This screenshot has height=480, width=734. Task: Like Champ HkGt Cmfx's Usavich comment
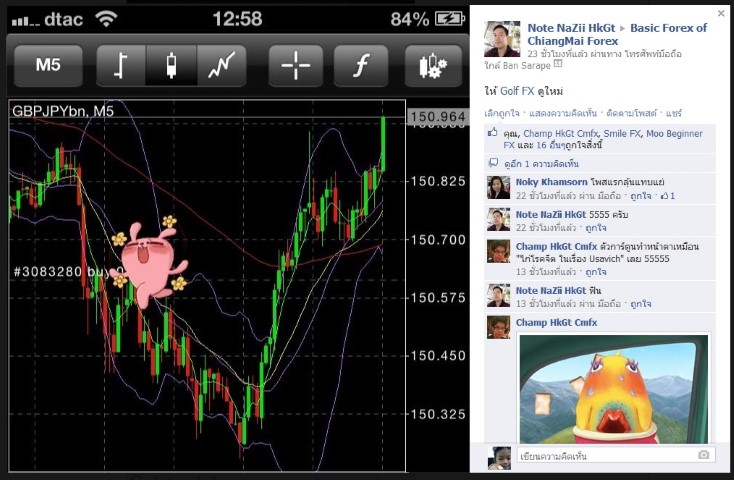tap(596, 271)
